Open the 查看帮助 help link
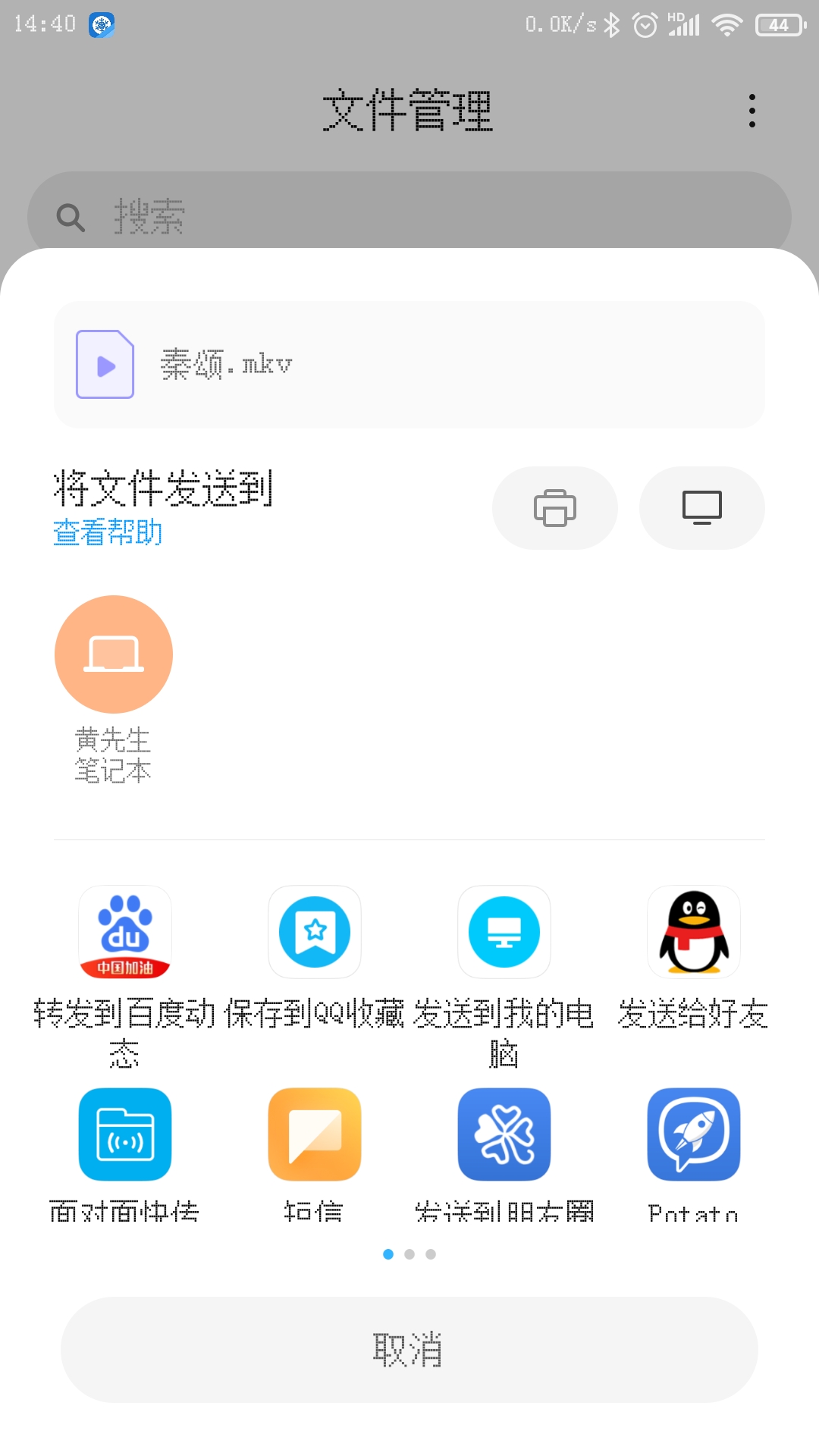 (x=107, y=533)
